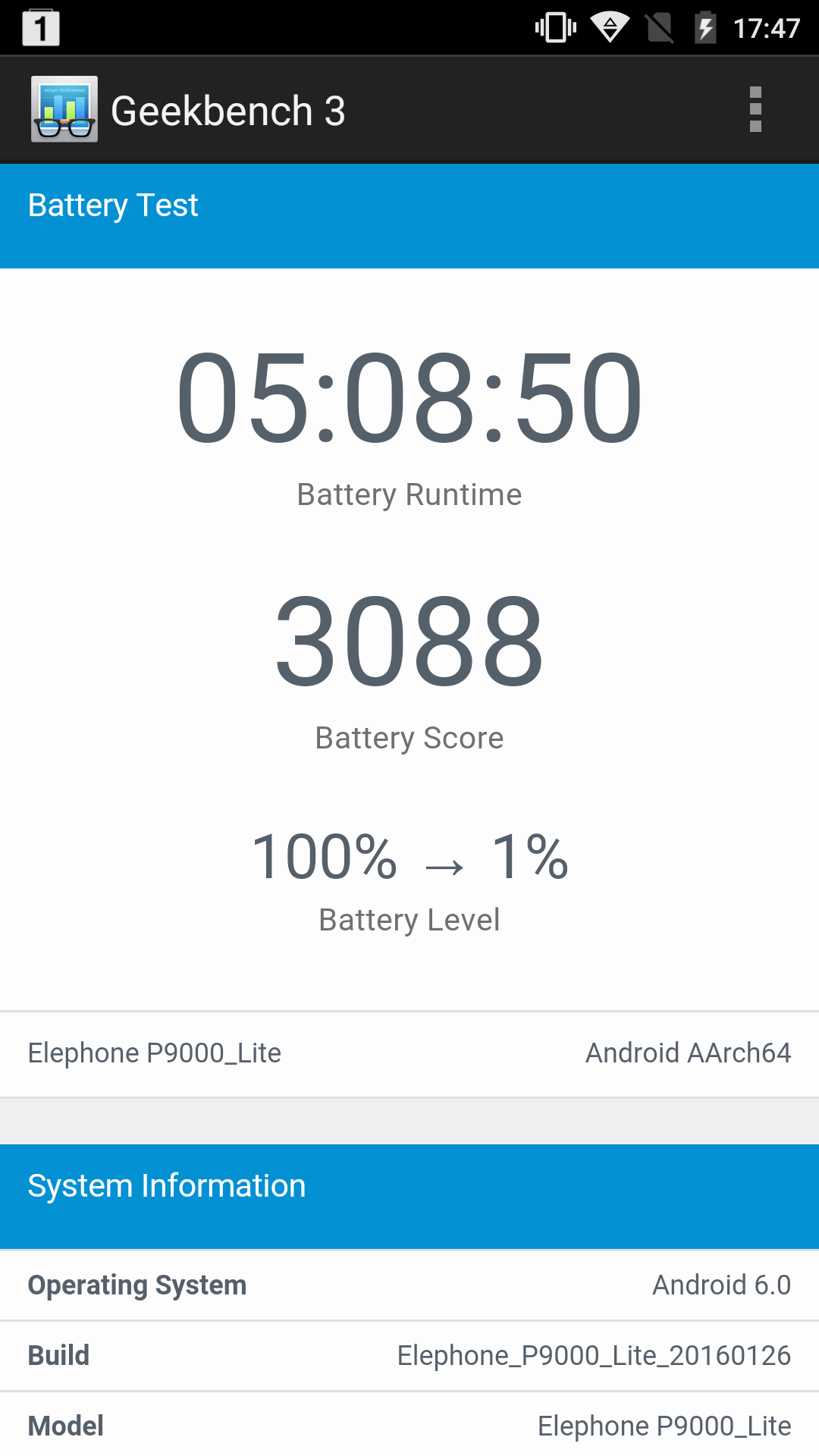Open the overflow menu
This screenshot has height=1456, width=819.
coord(755,110)
